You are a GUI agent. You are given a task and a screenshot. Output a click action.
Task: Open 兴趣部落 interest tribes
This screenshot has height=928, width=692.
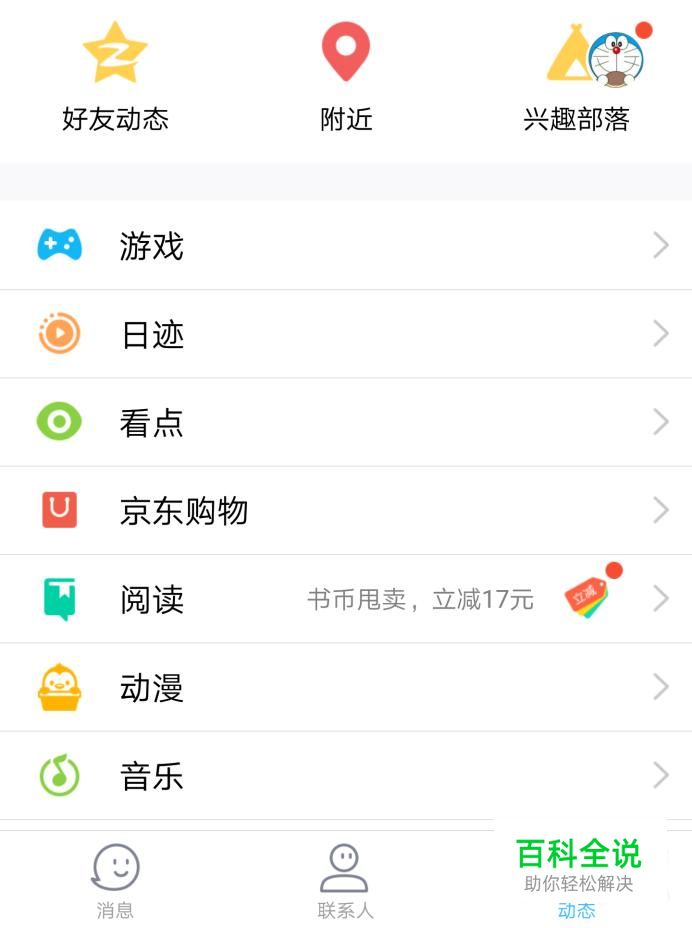[577, 78]
